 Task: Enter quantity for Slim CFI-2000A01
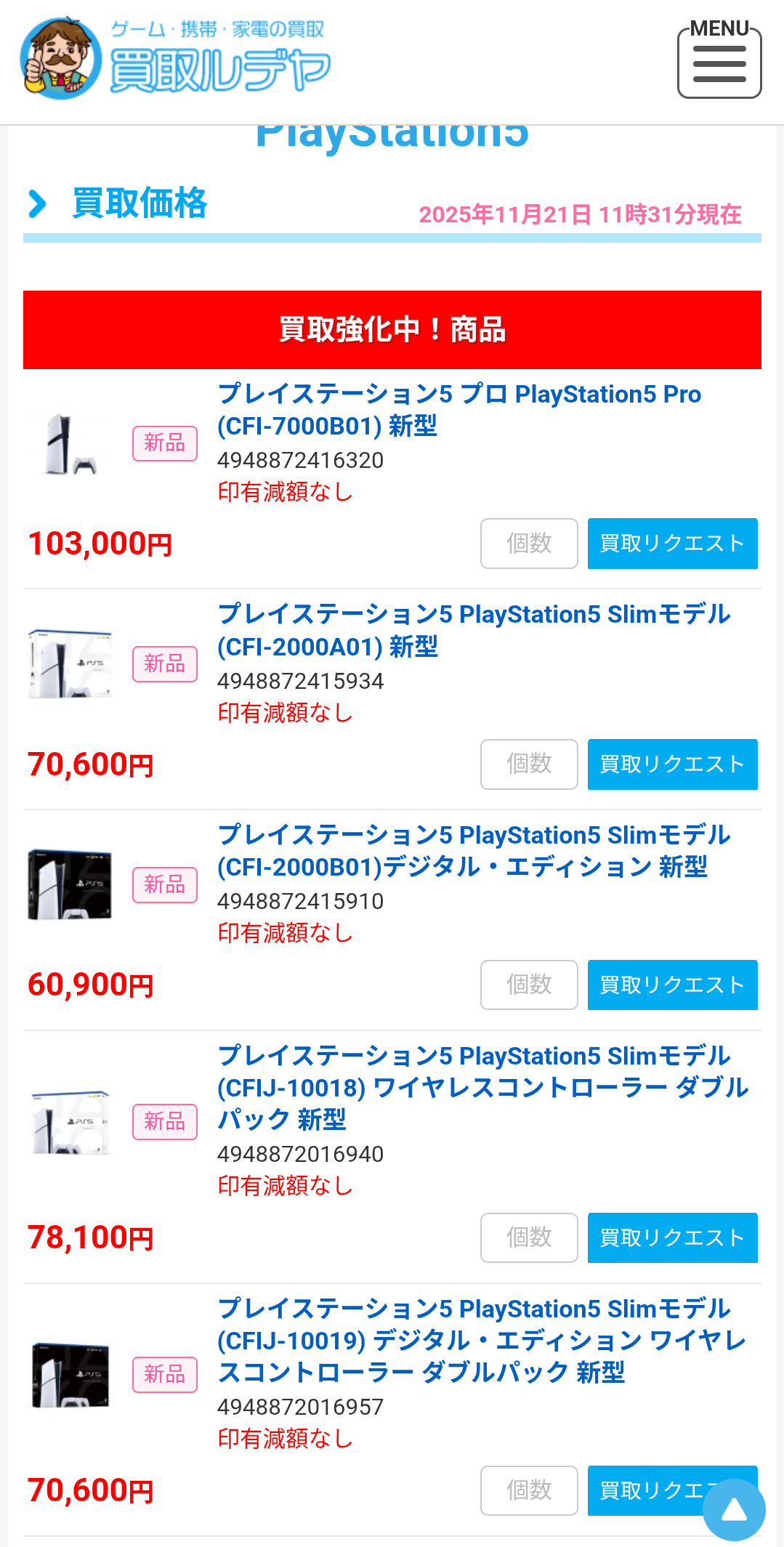tap(529, 764)
